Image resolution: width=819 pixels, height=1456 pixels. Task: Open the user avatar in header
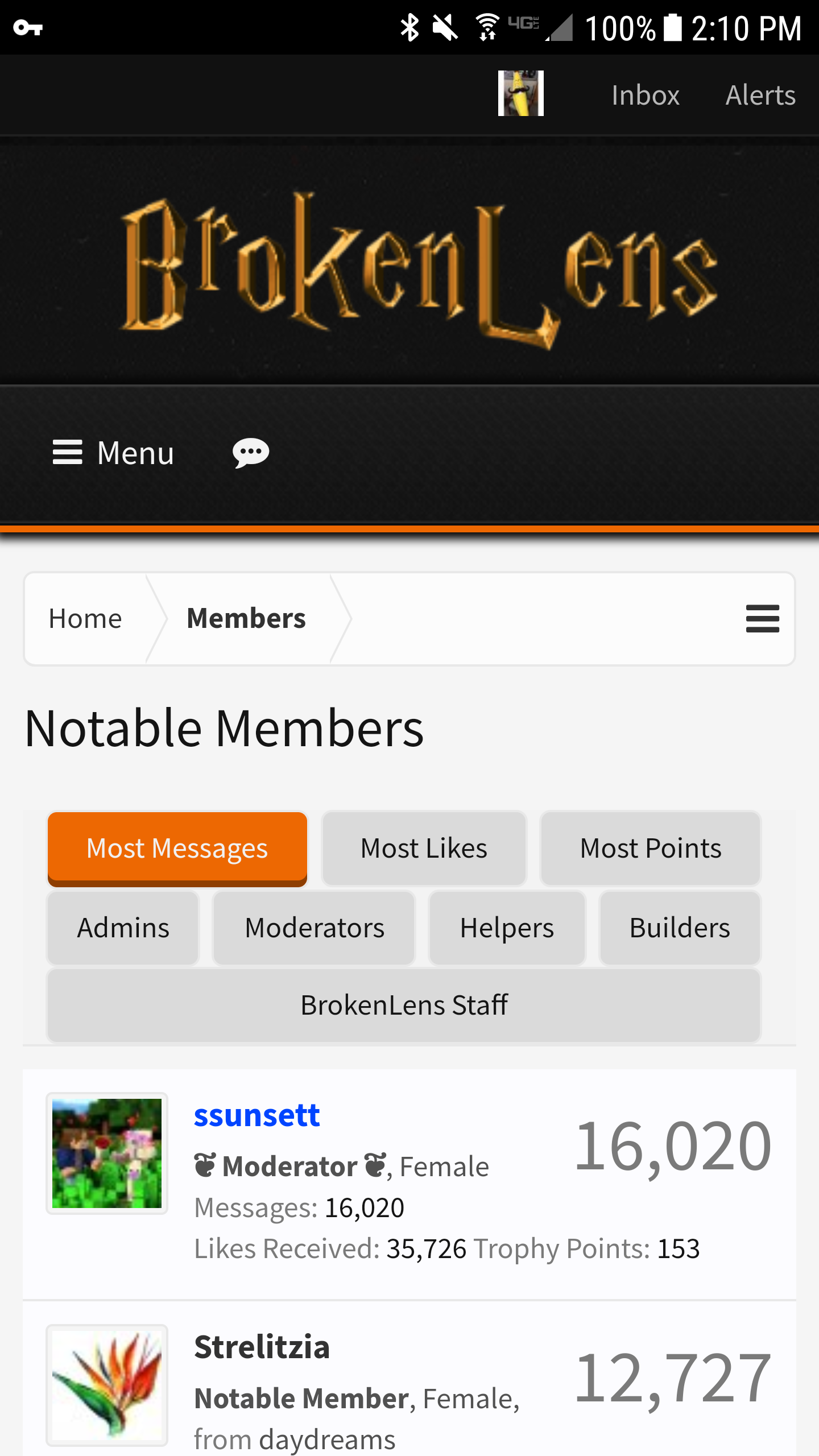coord(520,93)
